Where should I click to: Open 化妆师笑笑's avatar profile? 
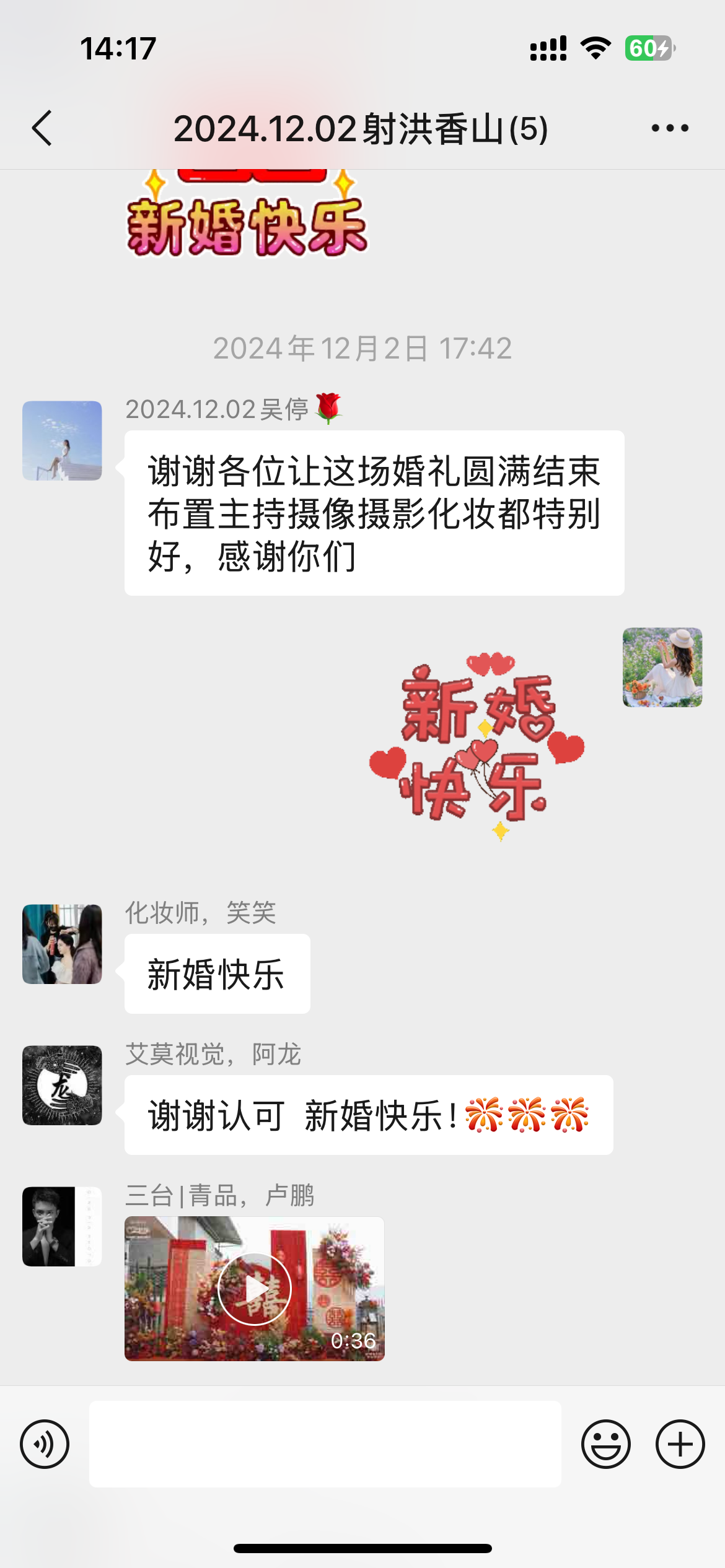(62, 944)
